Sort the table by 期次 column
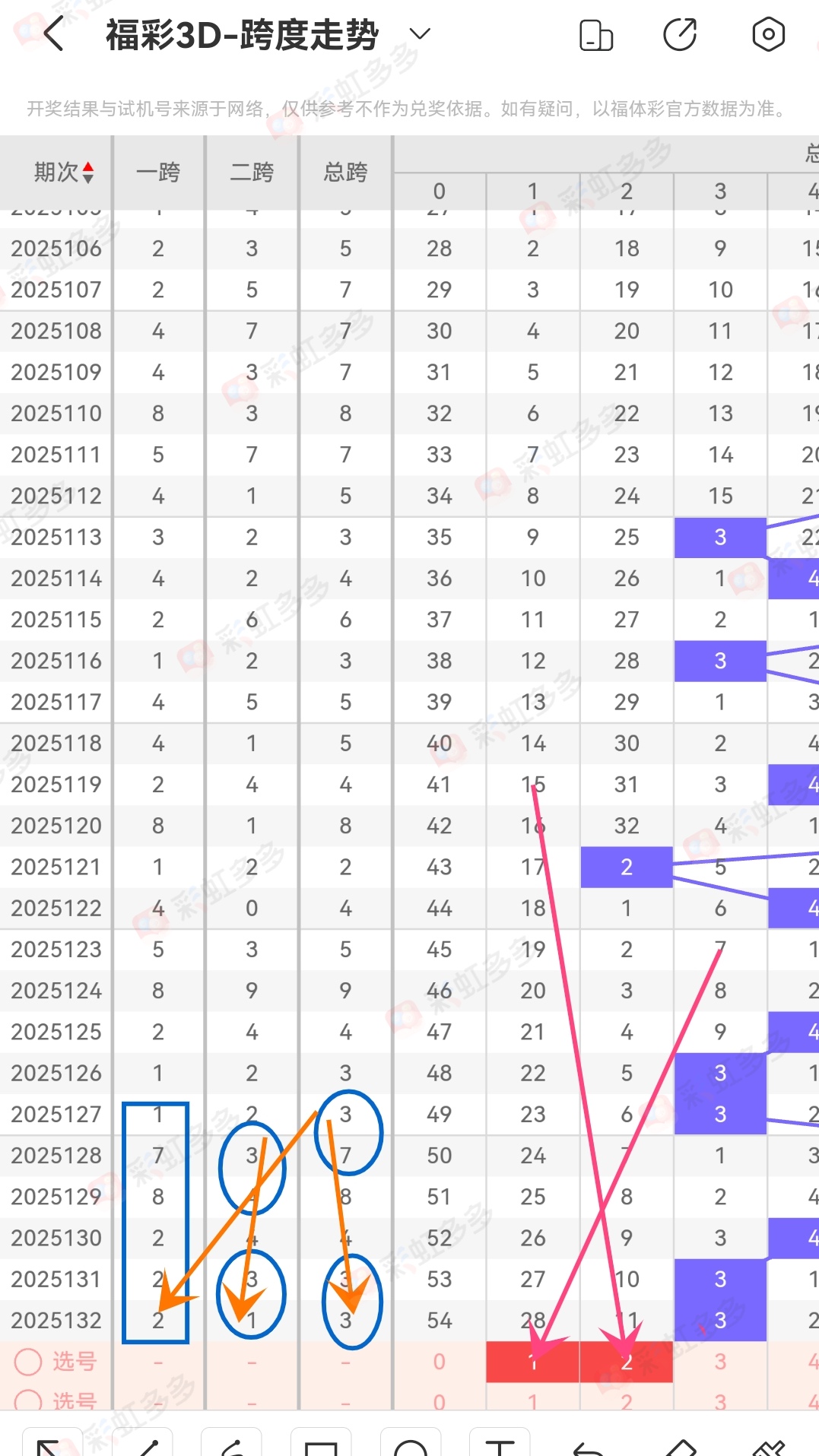The height and width of the screenshot is (1456, 819). (65, 173)
